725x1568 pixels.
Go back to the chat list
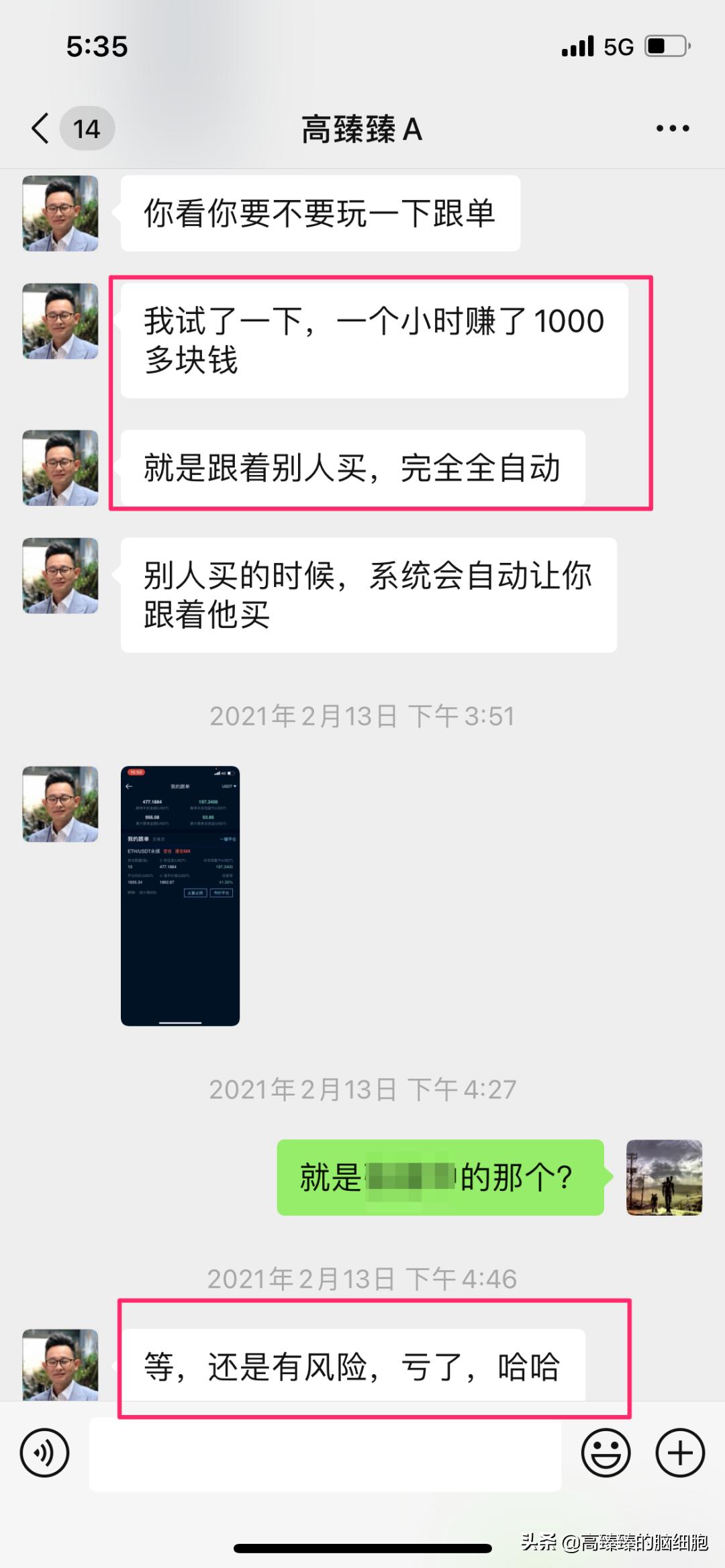pos(42,128)
